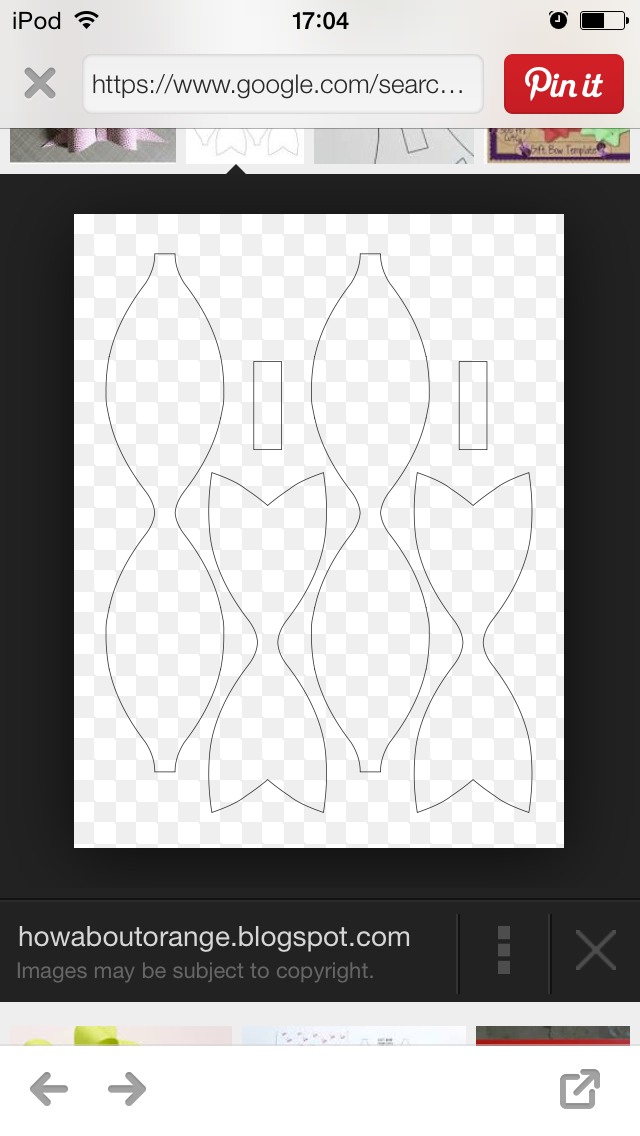Open the bow template image preview
The image size is (640, 1136).
(319, 530)
